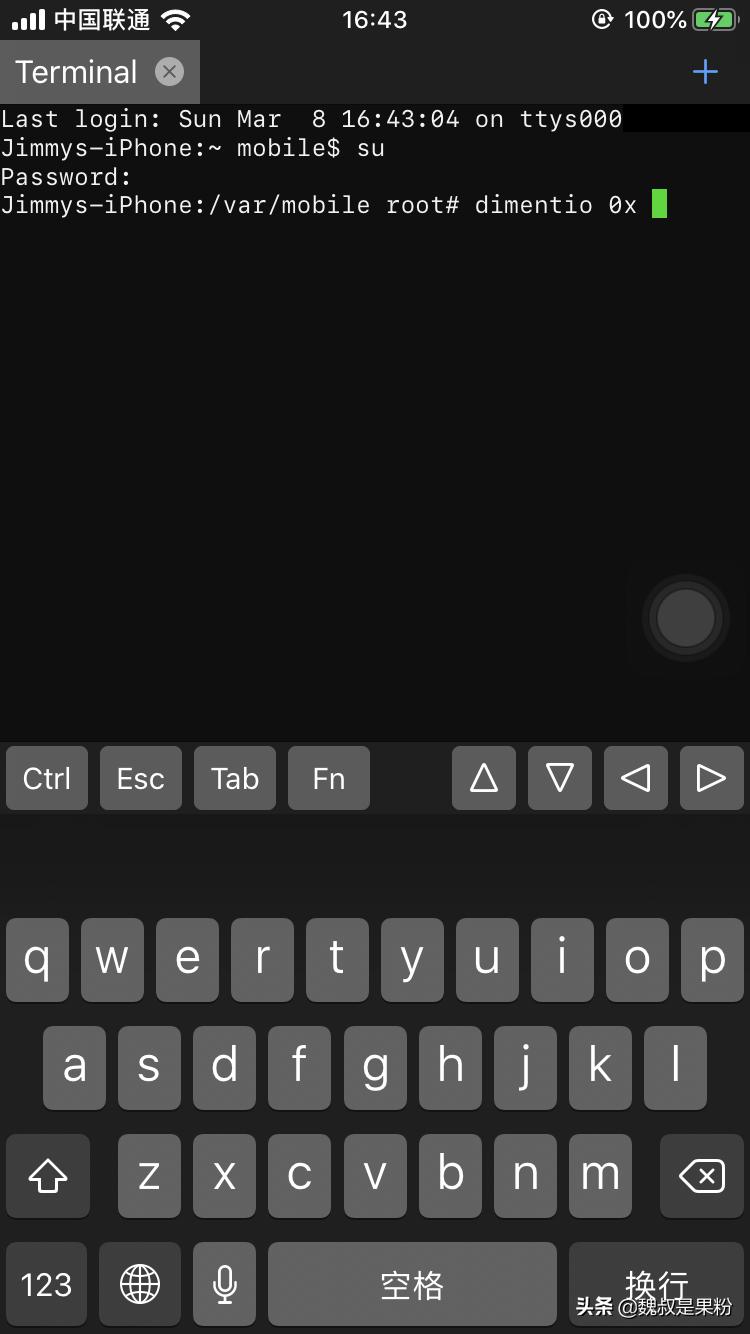Open a new terminal tab
This screenshot has height=1334, width=750.
click(705, 72)
